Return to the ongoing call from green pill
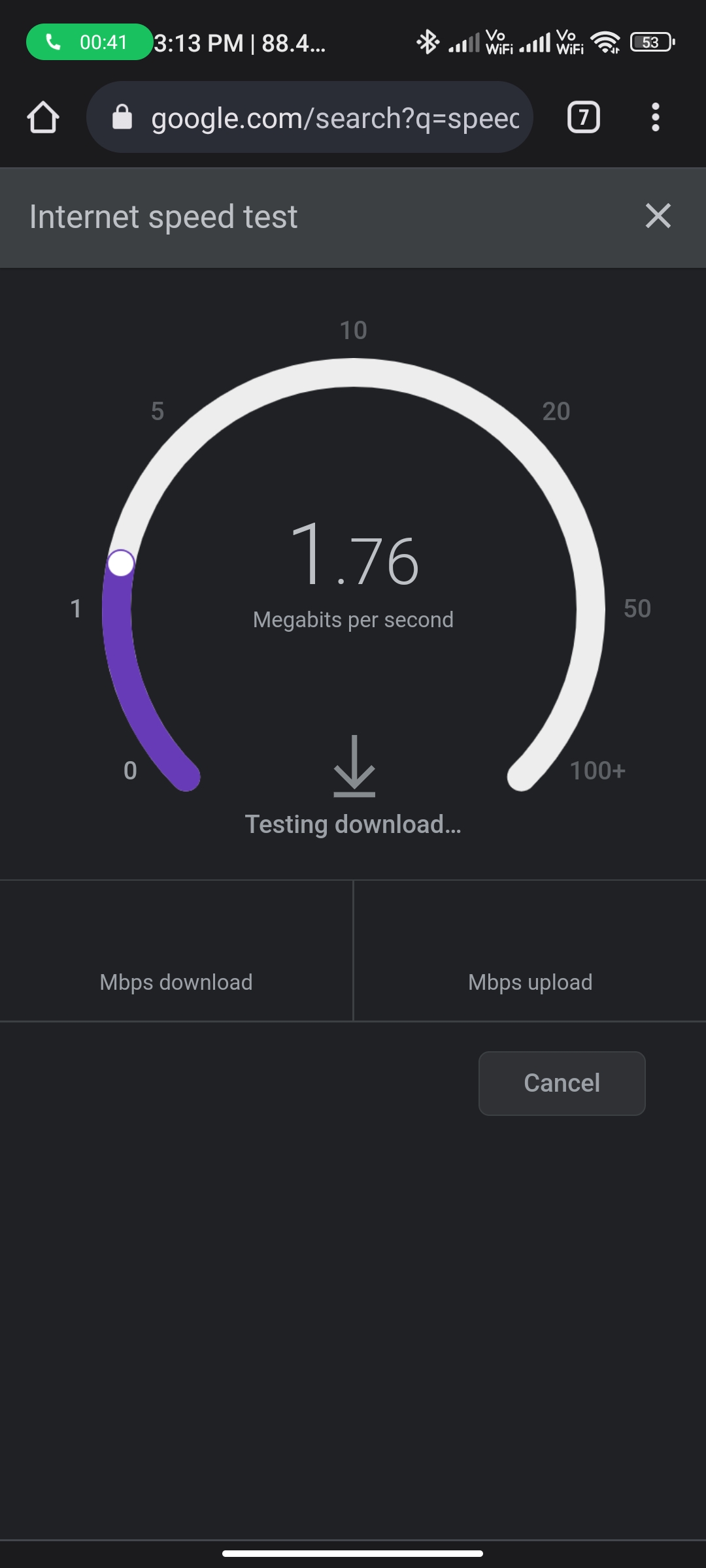The width and height of the screenshot is (706, 1568). coord(90,42)
